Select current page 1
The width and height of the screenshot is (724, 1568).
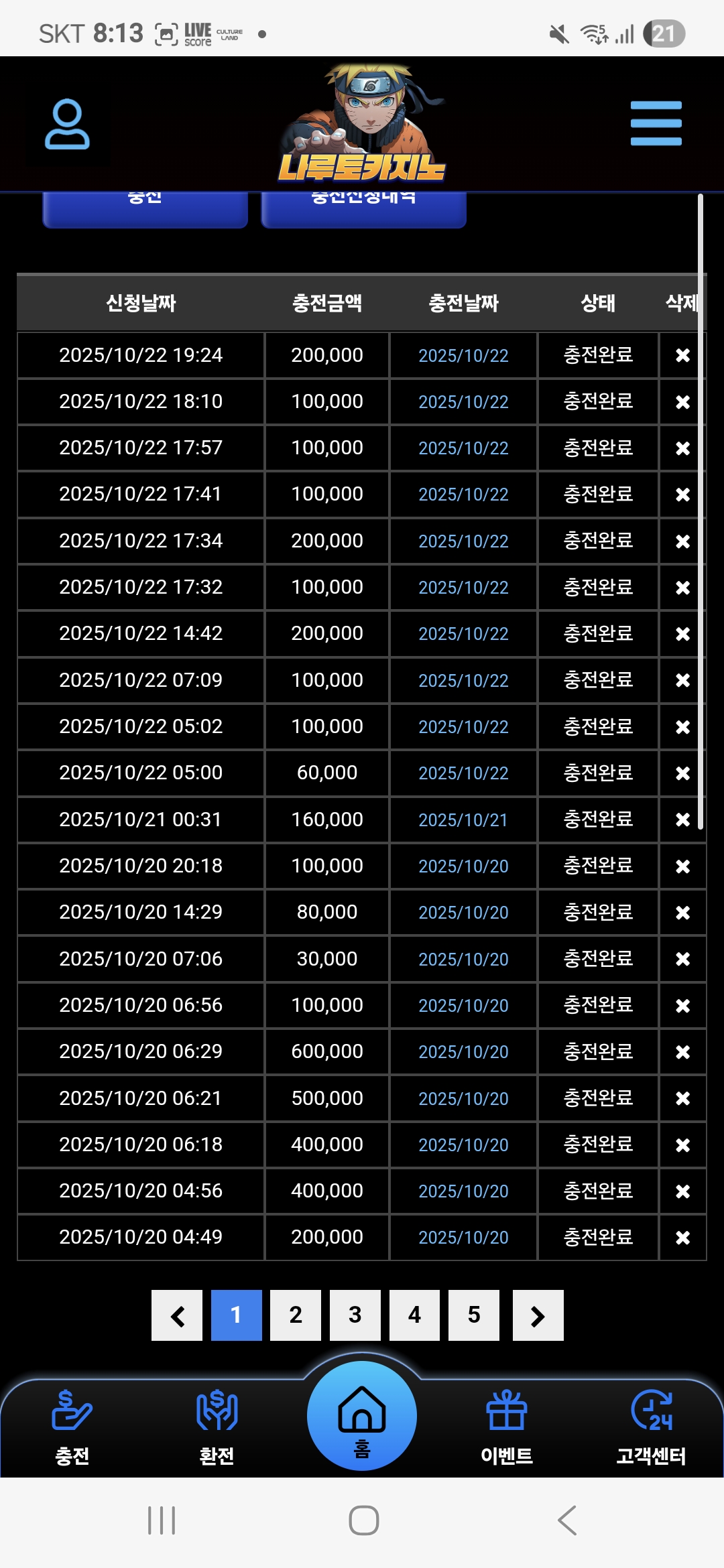point(236,1315)
